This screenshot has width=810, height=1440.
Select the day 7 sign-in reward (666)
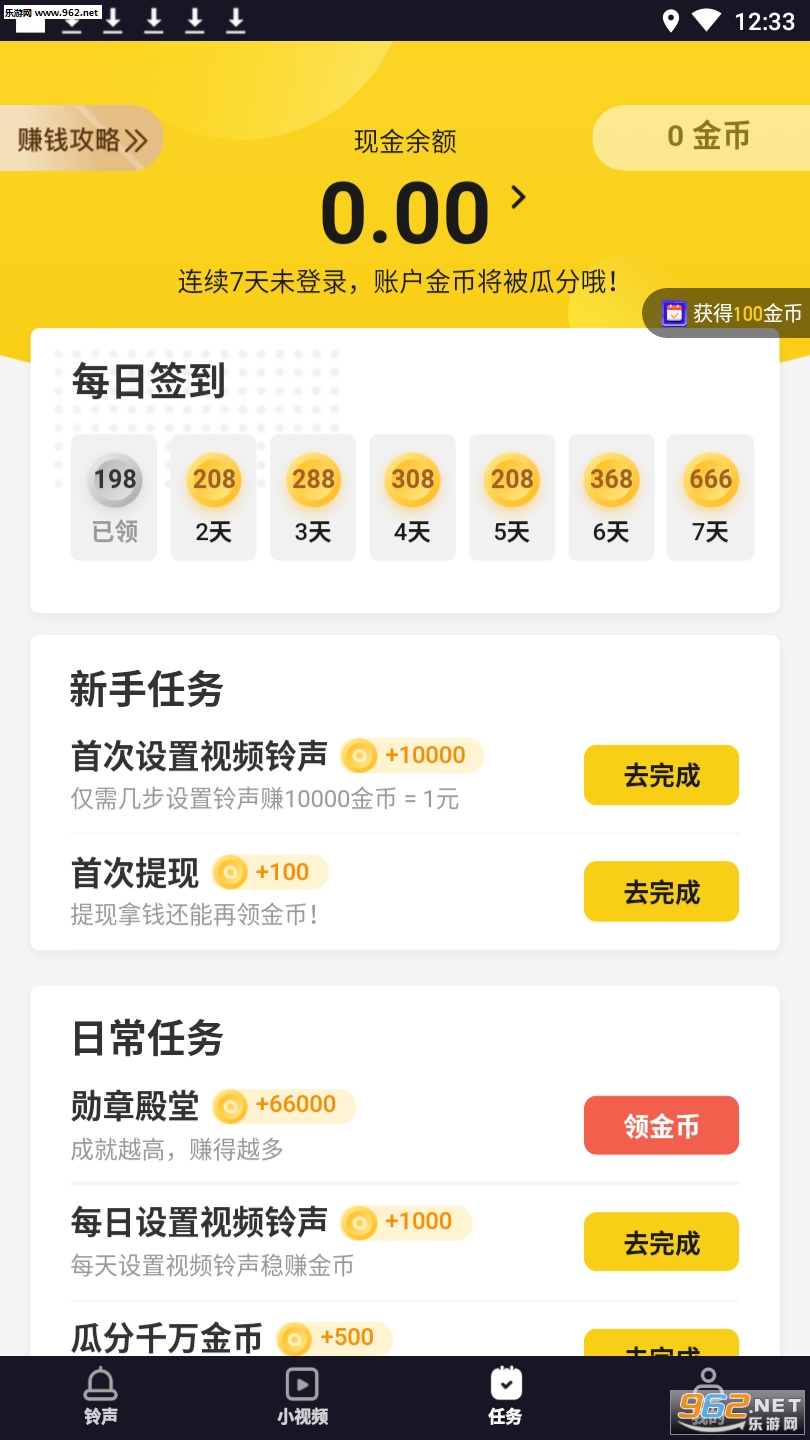710,497
